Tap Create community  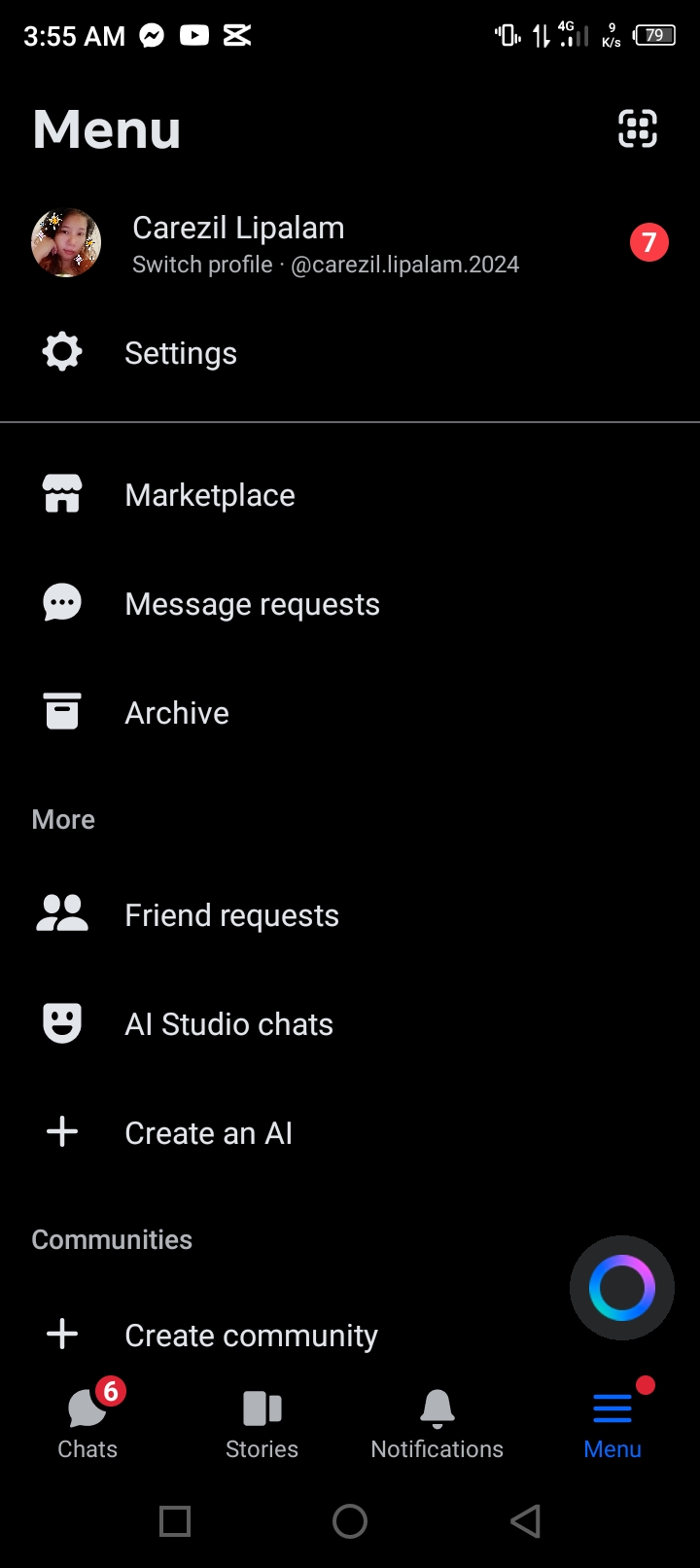click(251, 1336)
